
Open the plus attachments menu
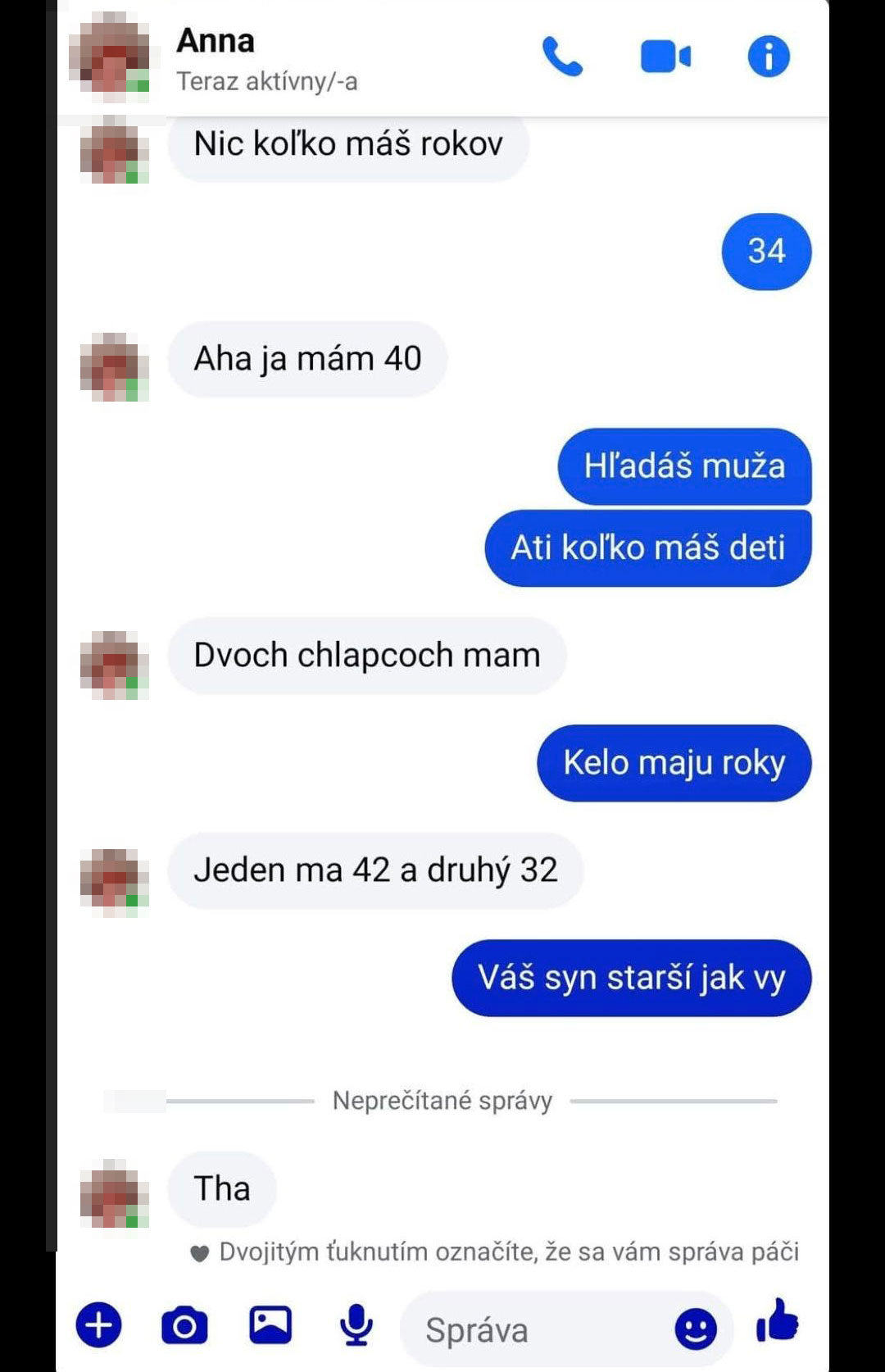click(x=99, y=1325)
